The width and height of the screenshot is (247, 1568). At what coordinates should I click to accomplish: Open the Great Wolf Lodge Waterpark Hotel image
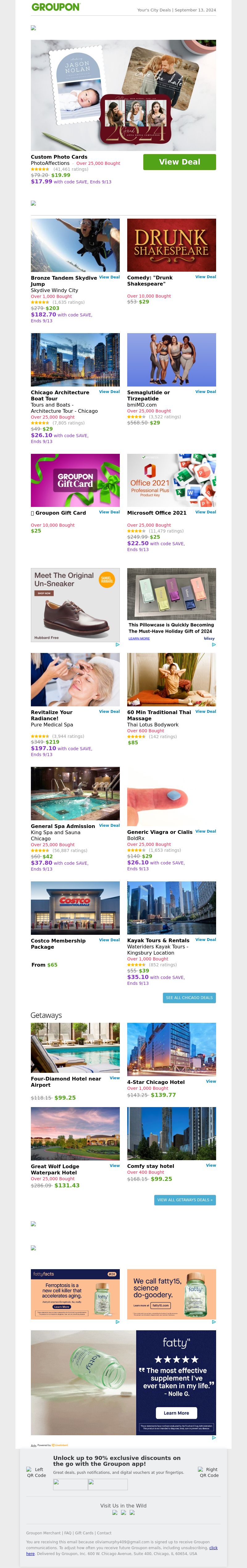[x=75, y=1133]
